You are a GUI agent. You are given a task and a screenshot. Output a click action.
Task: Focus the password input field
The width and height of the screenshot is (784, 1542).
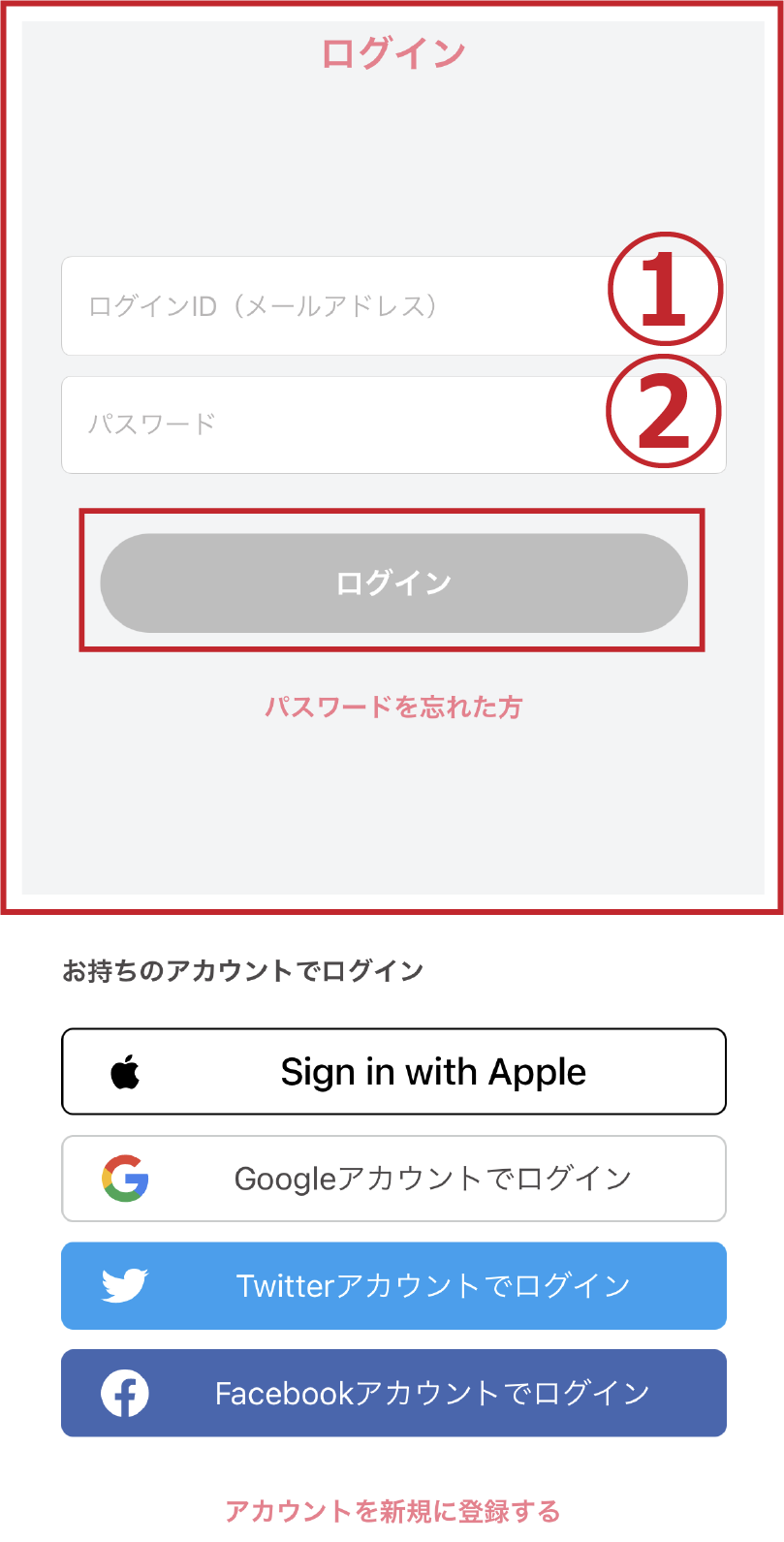click(x=393, y=425)
